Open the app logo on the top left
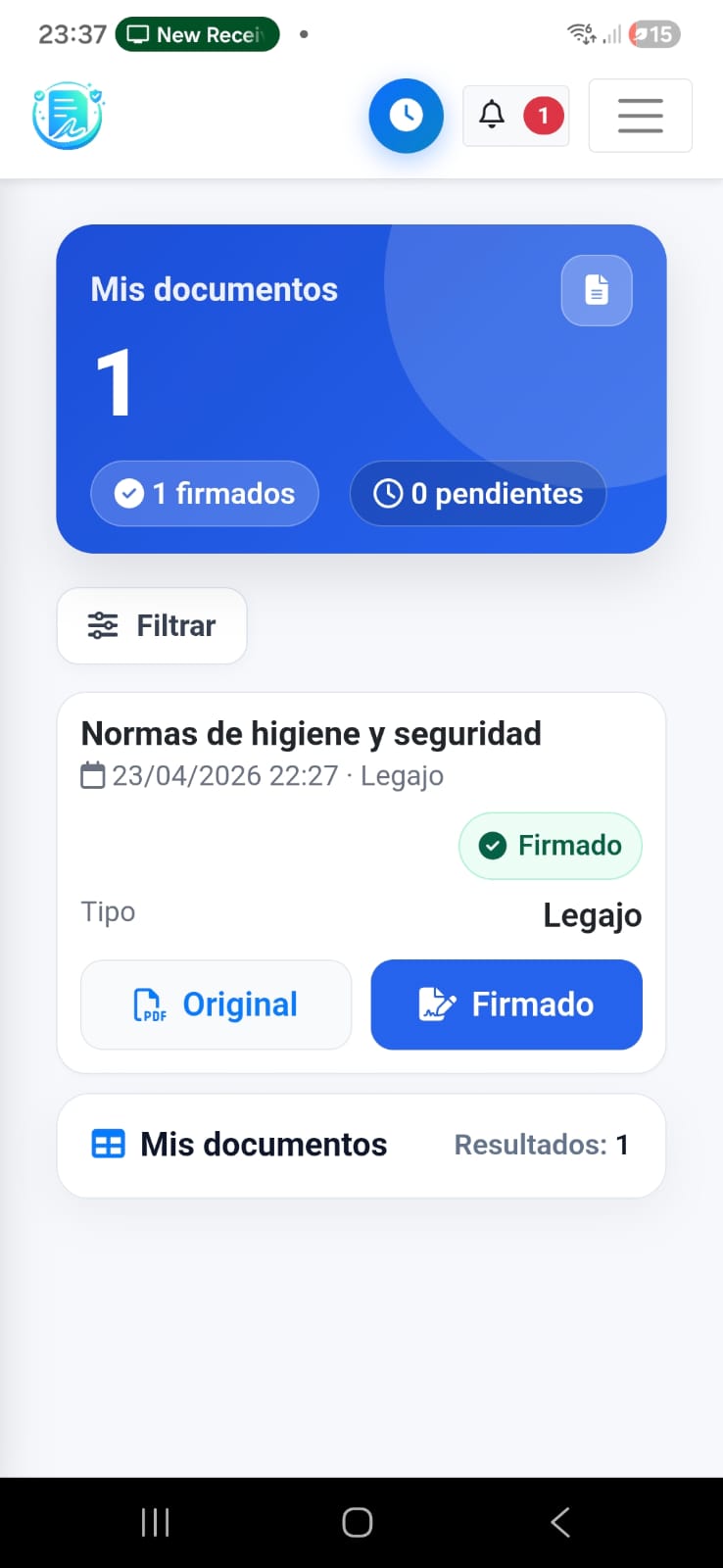The width and height of the screenshot is (723, 1568). click(68, 115)
